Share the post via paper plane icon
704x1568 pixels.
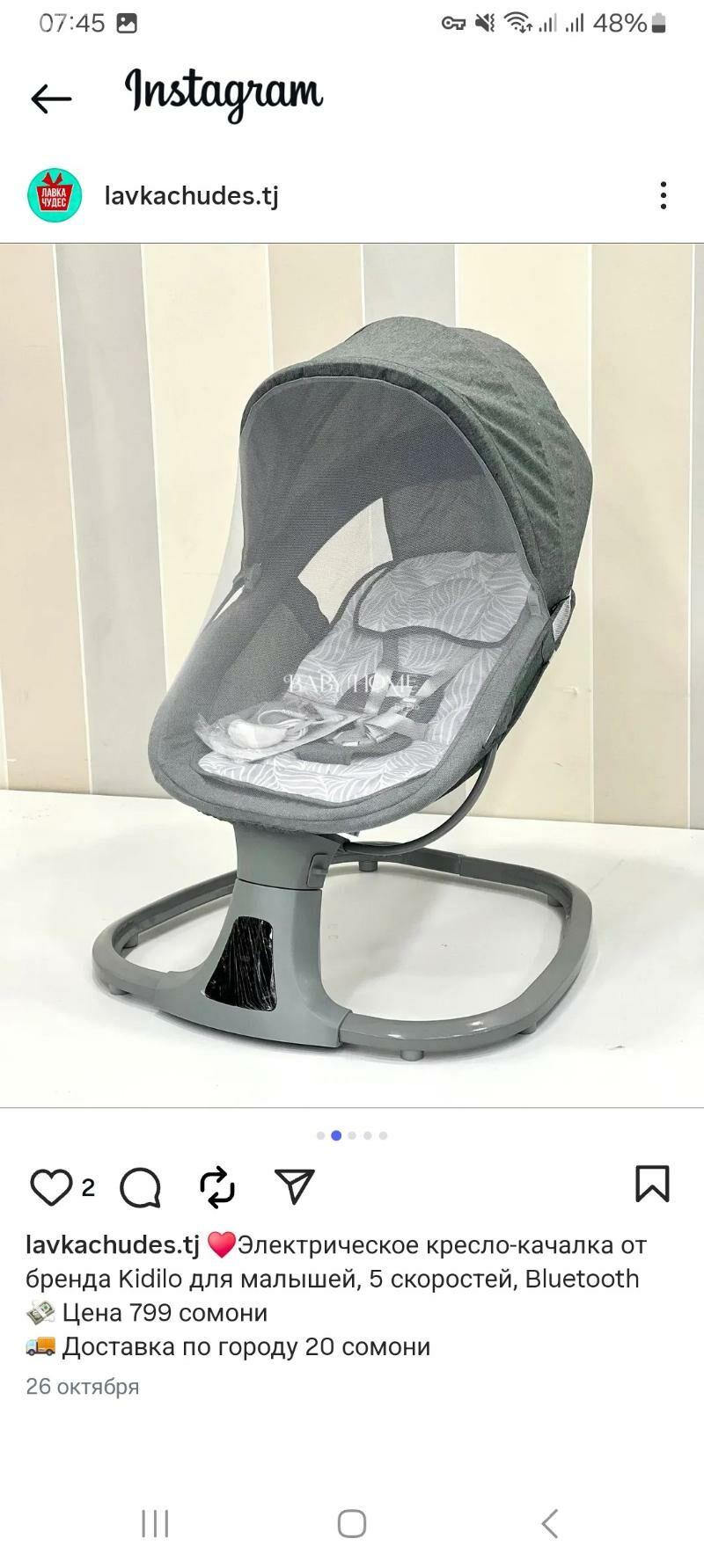(x=295, y=1187)
